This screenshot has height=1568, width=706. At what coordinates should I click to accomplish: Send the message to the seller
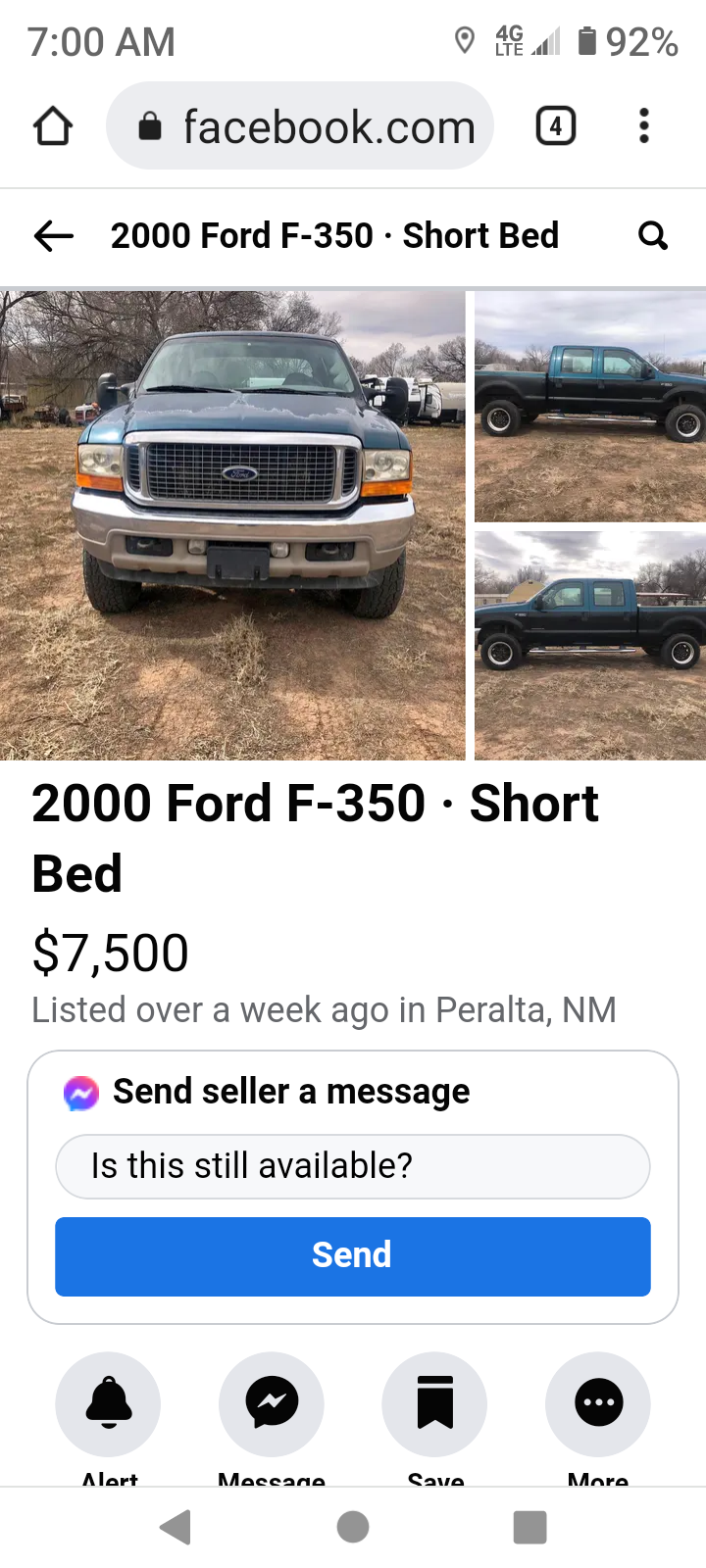pos(353,1256)
